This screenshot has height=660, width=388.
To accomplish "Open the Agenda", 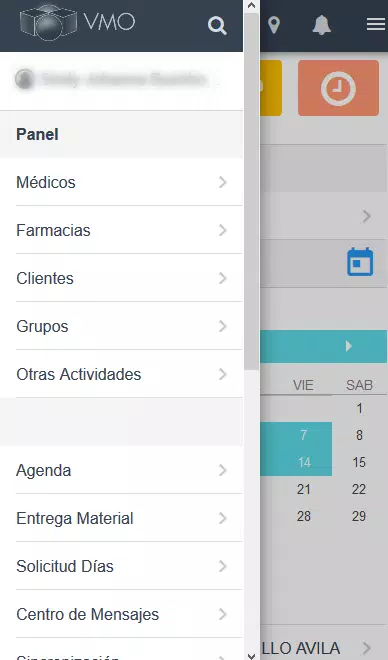I will pos(121,470).
